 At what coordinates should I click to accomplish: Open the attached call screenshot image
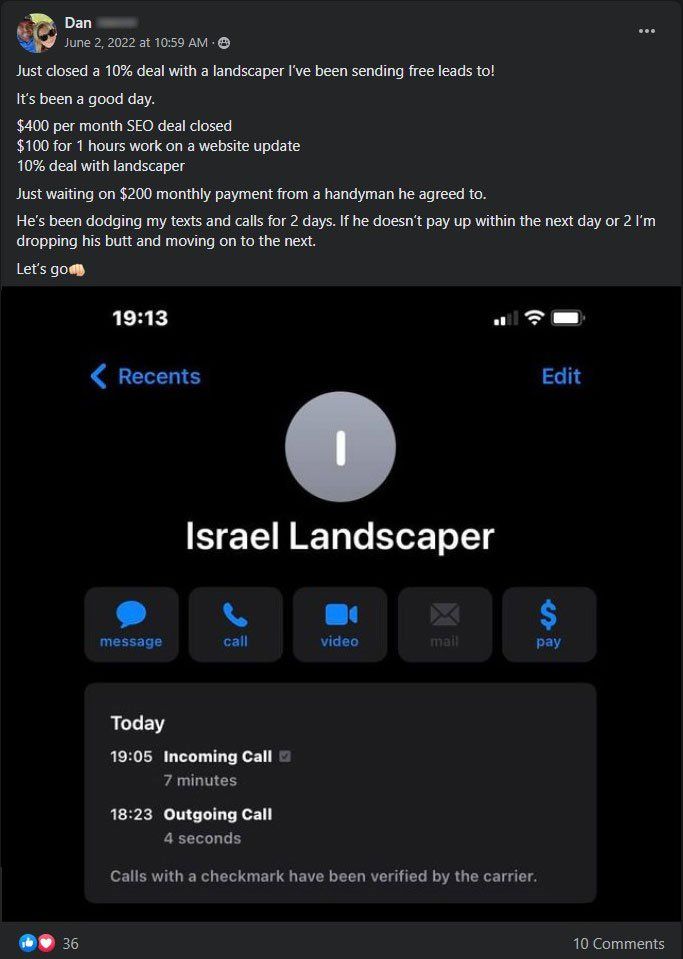[x=341, y=600]
